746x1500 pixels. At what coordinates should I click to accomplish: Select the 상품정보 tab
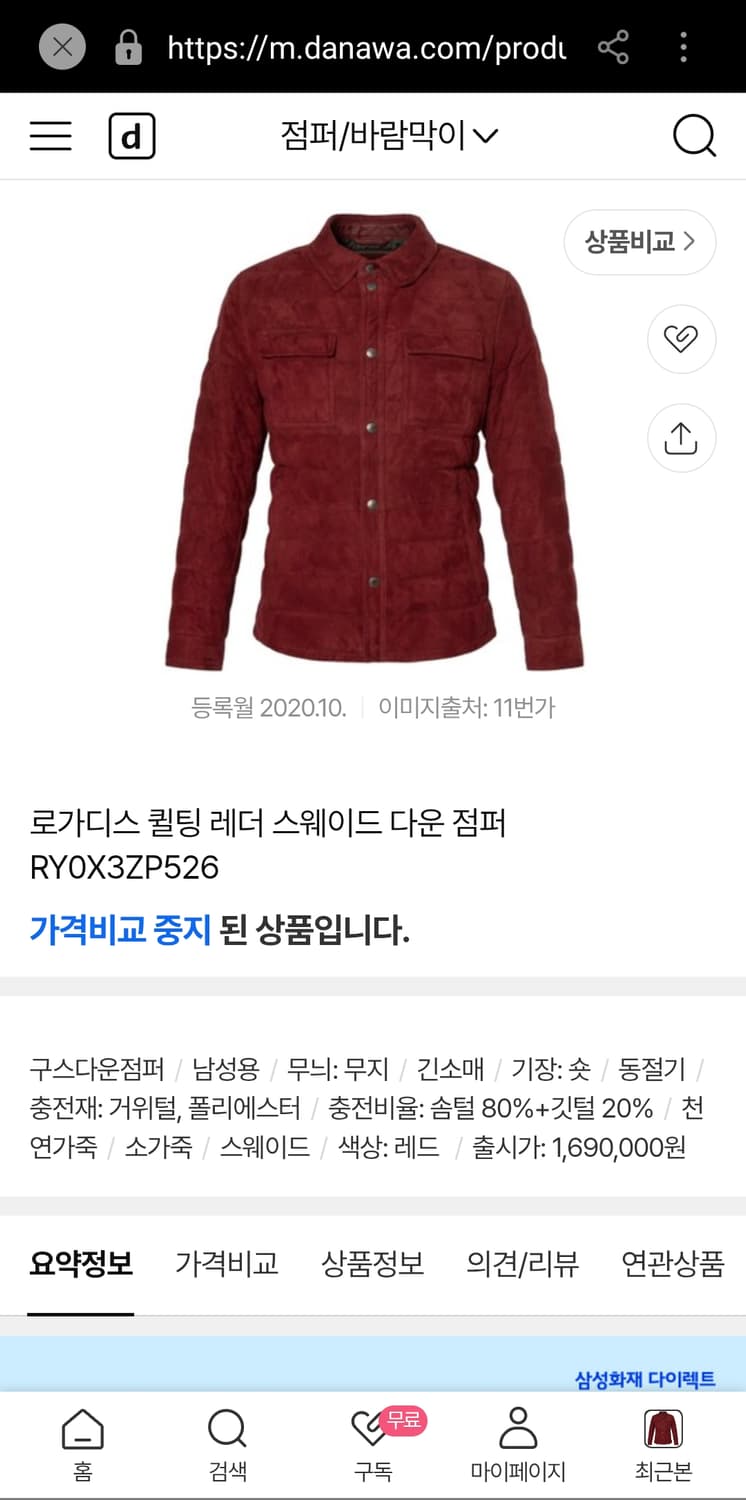tap(372, 1264)
